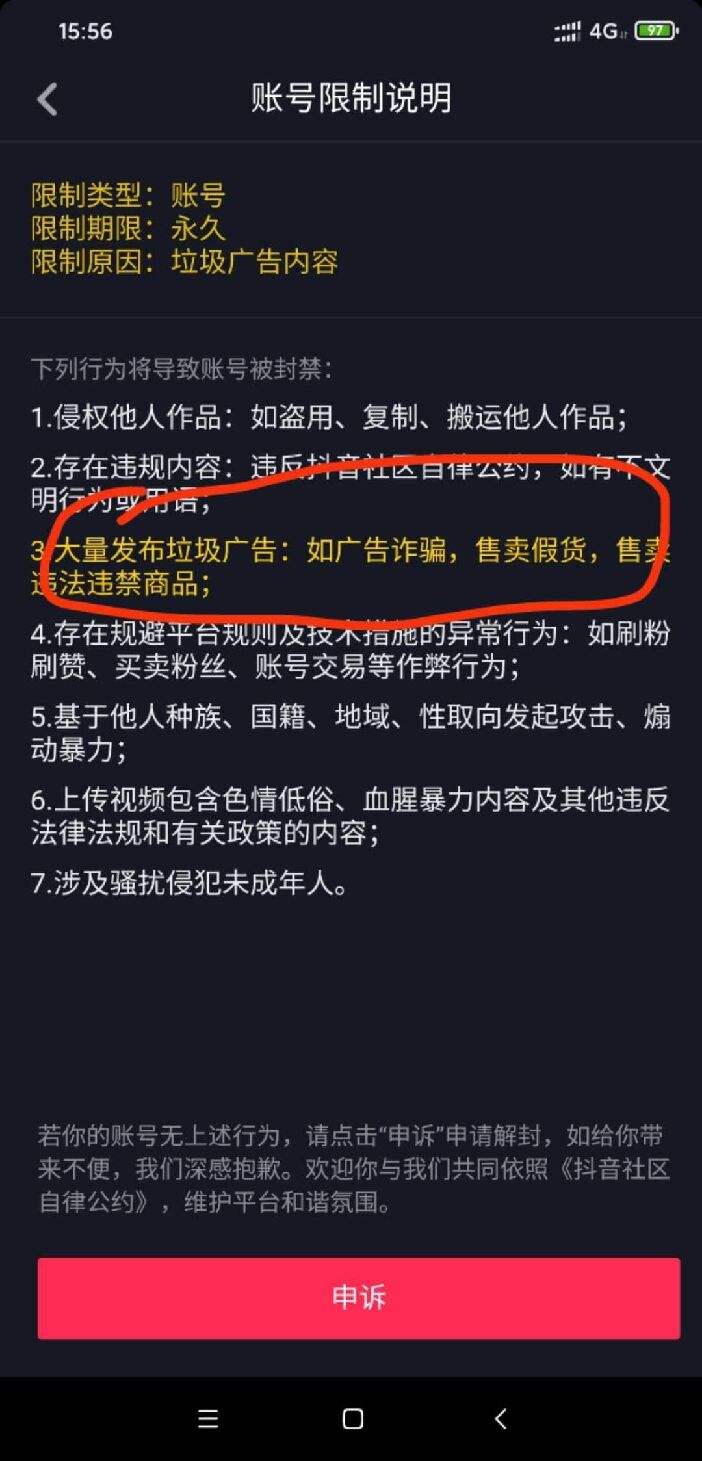
Task: Open recent apps from the navigation bar
Action: pyautogui.click(x=208, y=1419)
